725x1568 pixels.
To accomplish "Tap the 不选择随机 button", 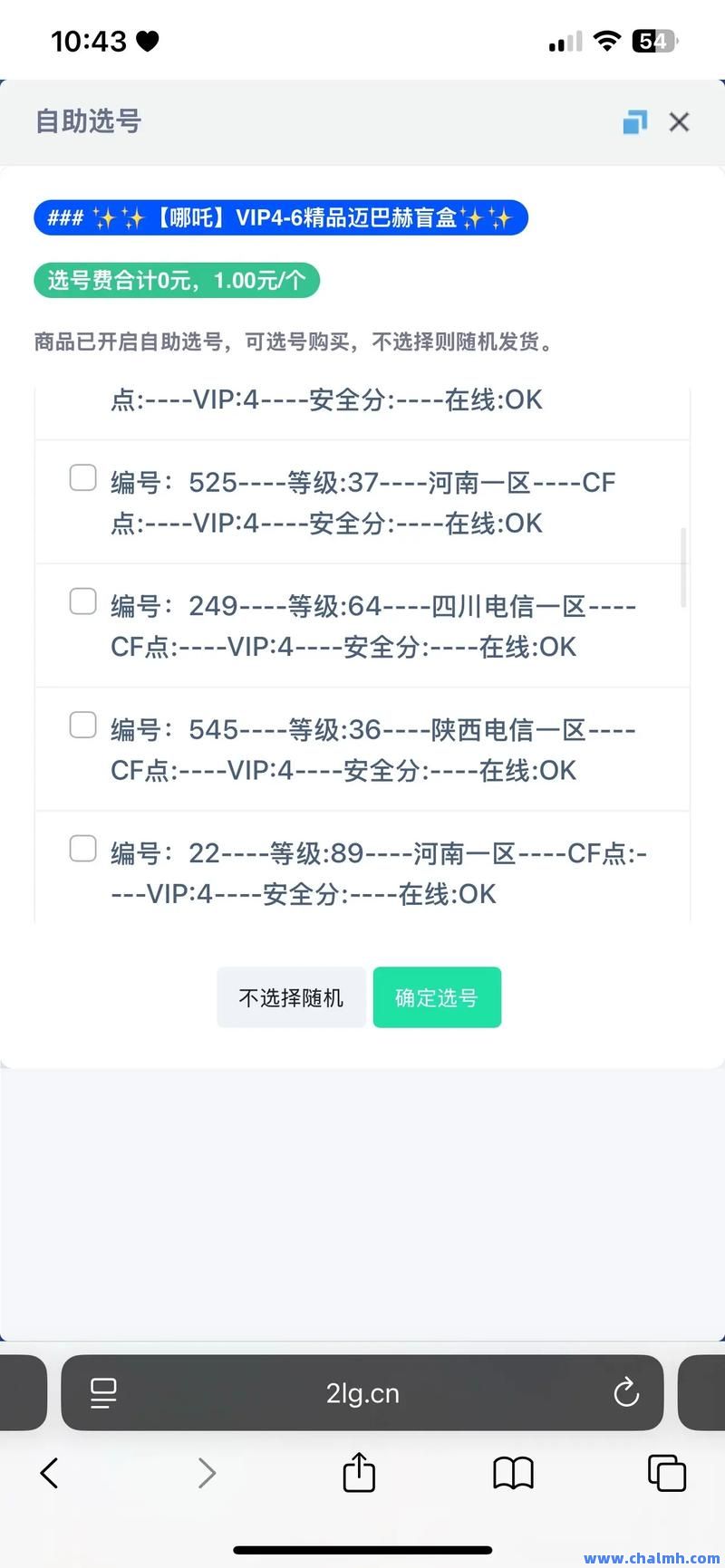I will [x=291, y=996].
